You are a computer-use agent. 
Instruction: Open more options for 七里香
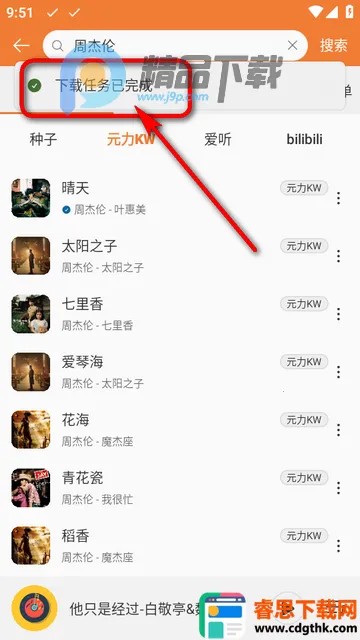(x=338, y=314)
